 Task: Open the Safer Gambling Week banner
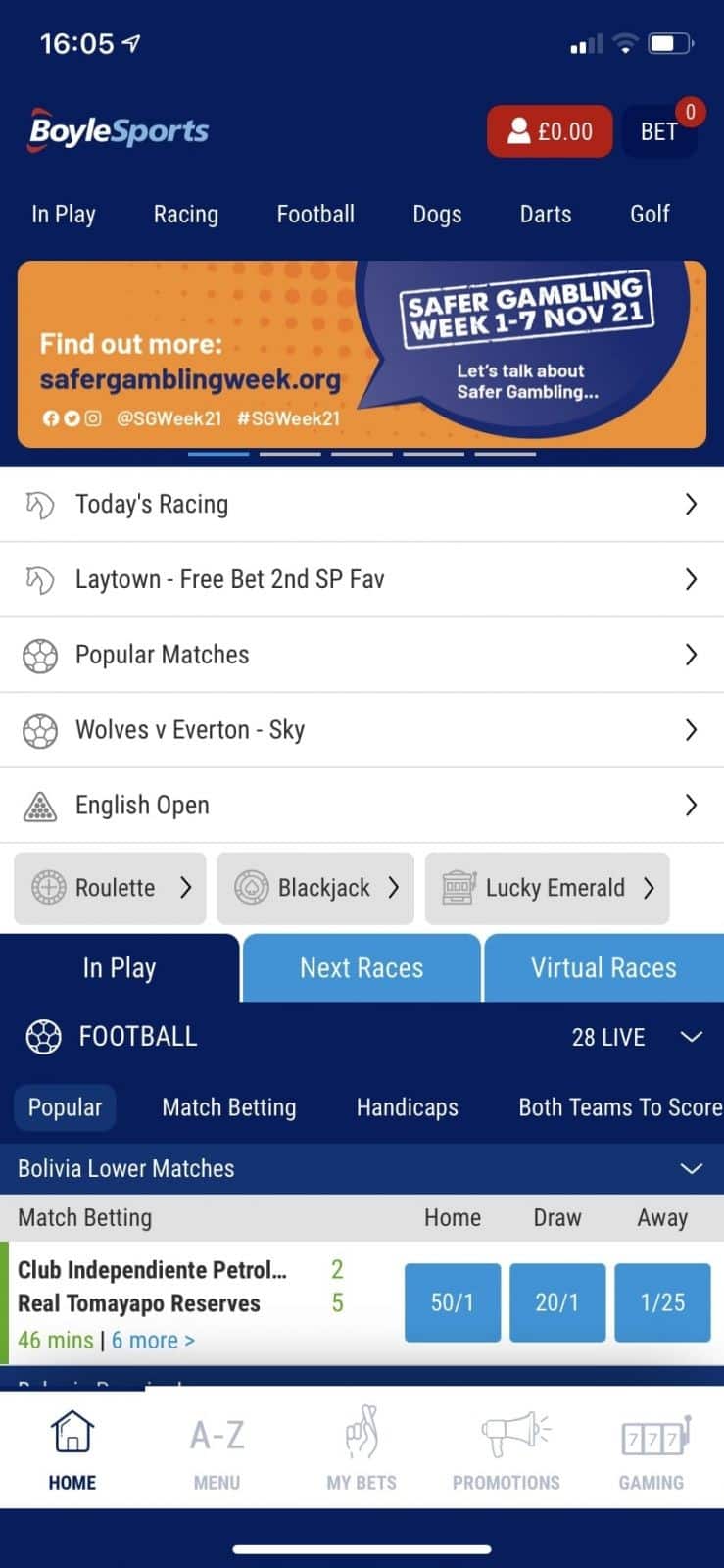point(362,354)
